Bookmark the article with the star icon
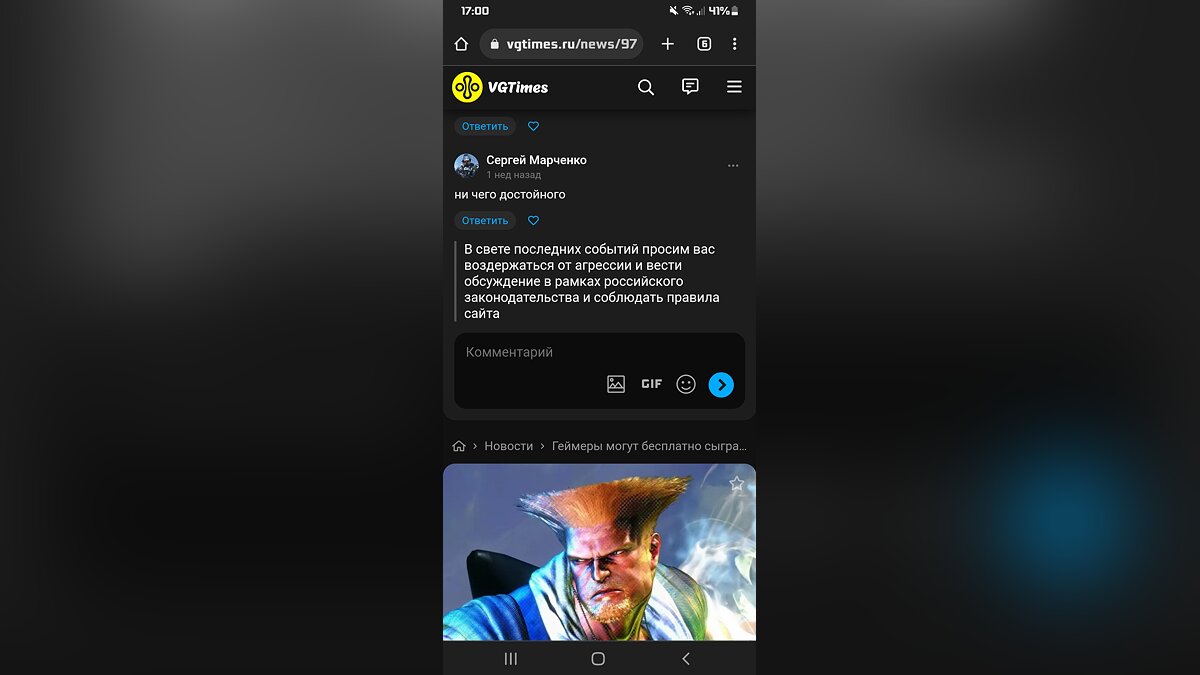This screenshot has height=675, width=1200. (x=737, y=483)
